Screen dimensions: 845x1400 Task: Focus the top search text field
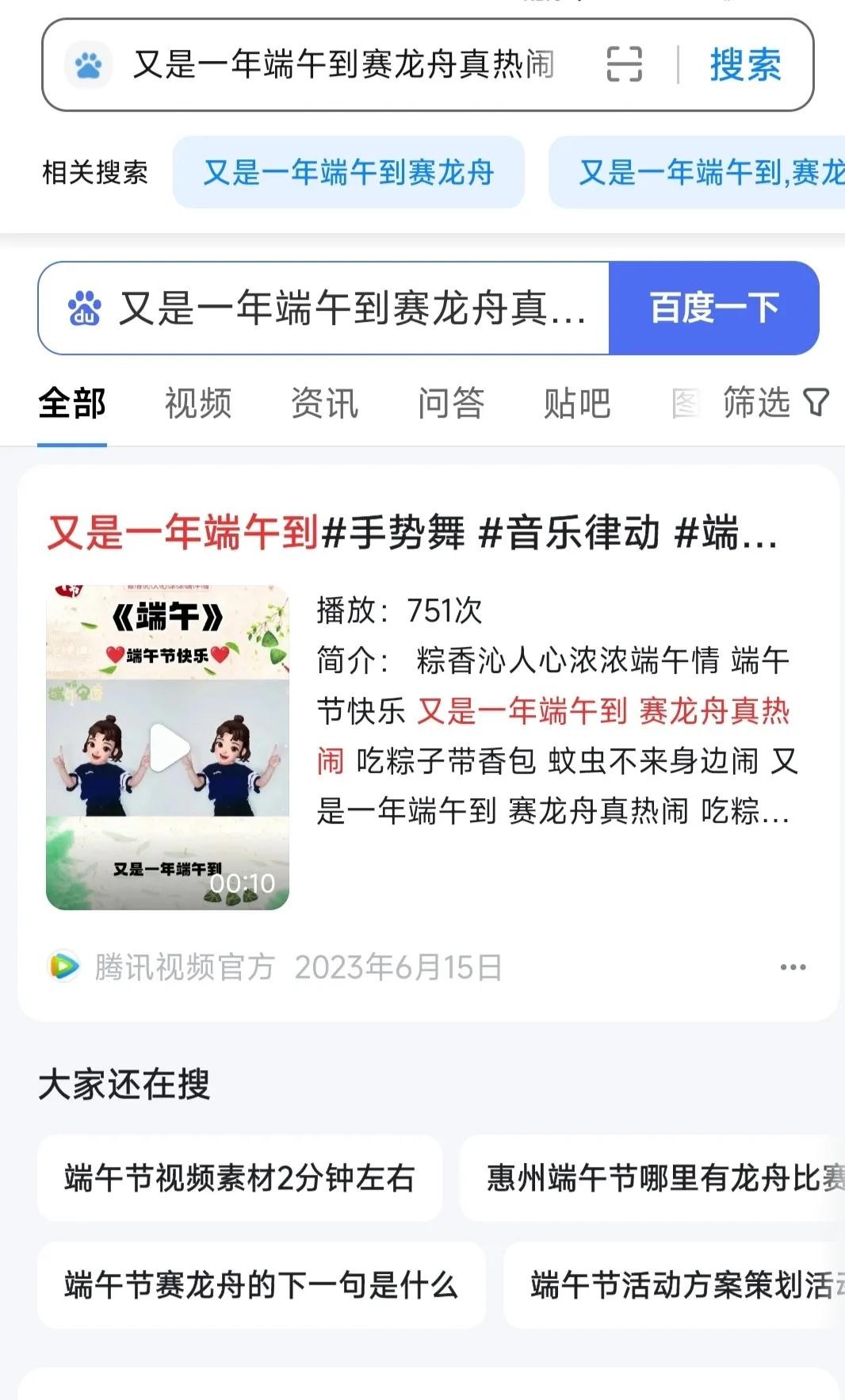343,64
